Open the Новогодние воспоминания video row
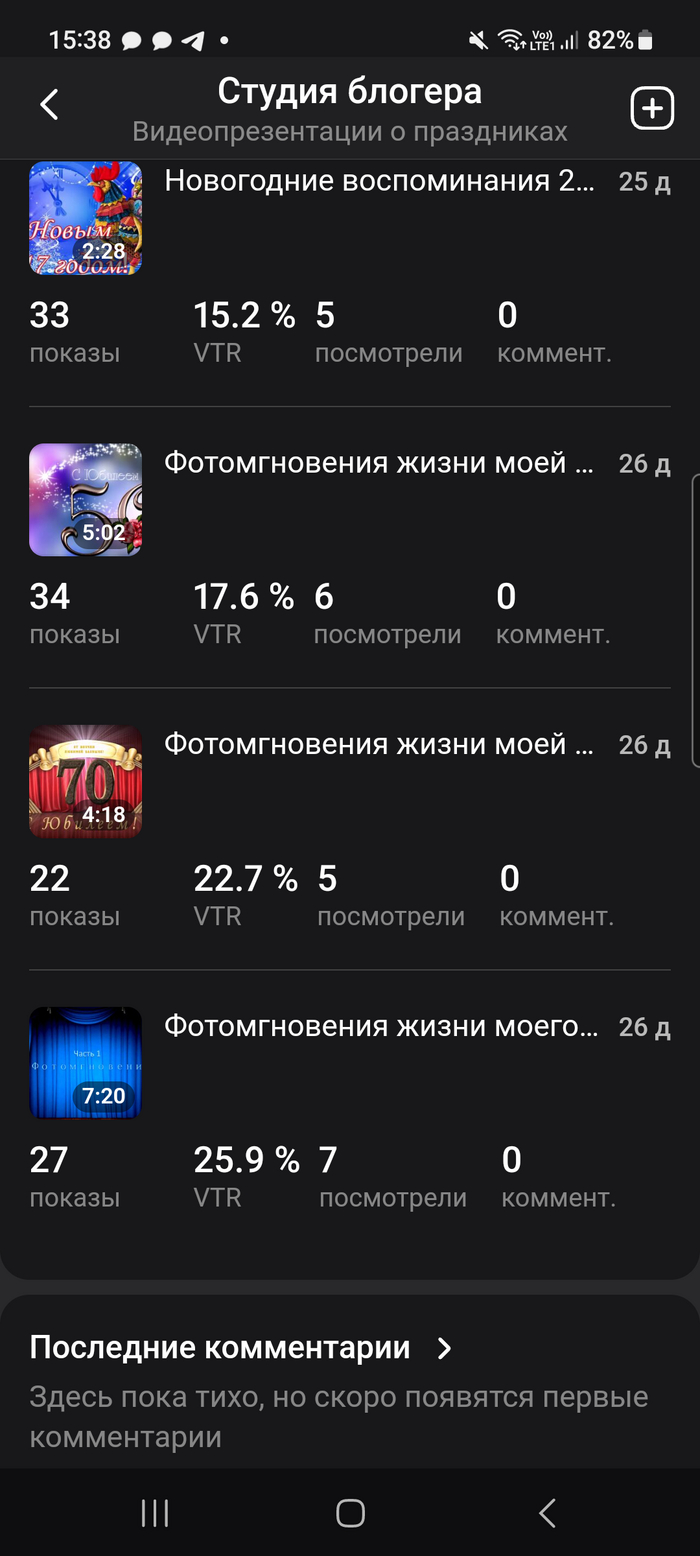This screenshot has width=700, height=1556. pyautogui.click(x=380, y=182)
